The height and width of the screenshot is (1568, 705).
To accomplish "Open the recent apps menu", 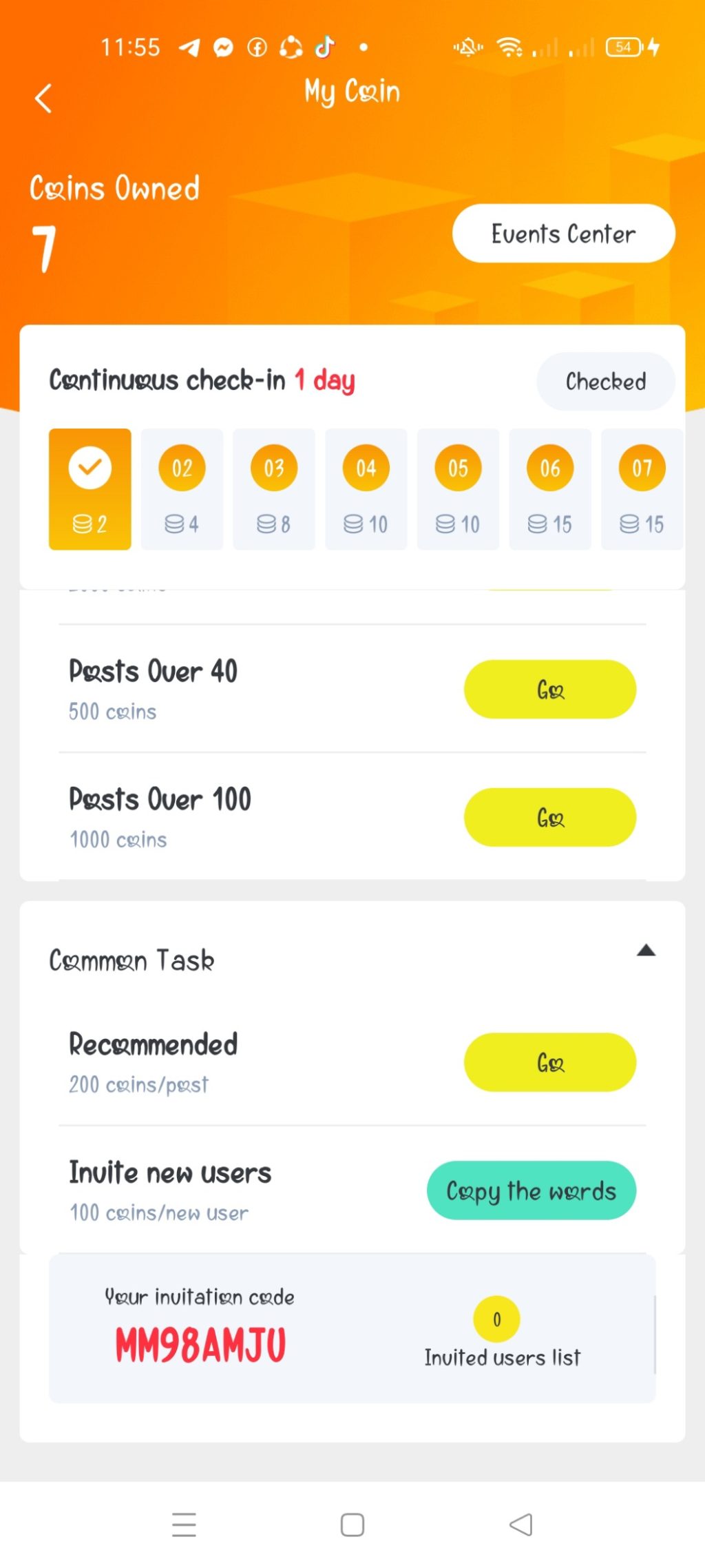I will coord(184,1525).
